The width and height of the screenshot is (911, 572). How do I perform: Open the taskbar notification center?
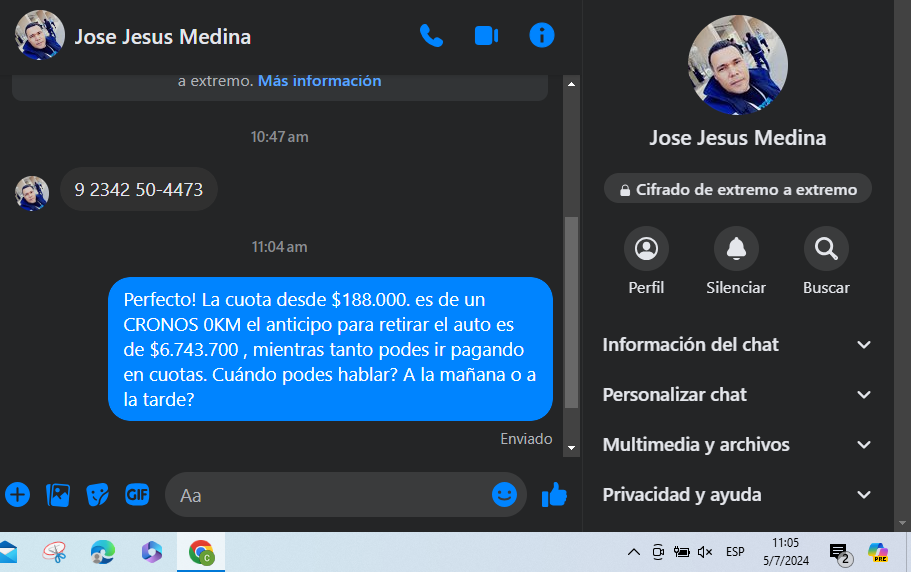point(839,552)
